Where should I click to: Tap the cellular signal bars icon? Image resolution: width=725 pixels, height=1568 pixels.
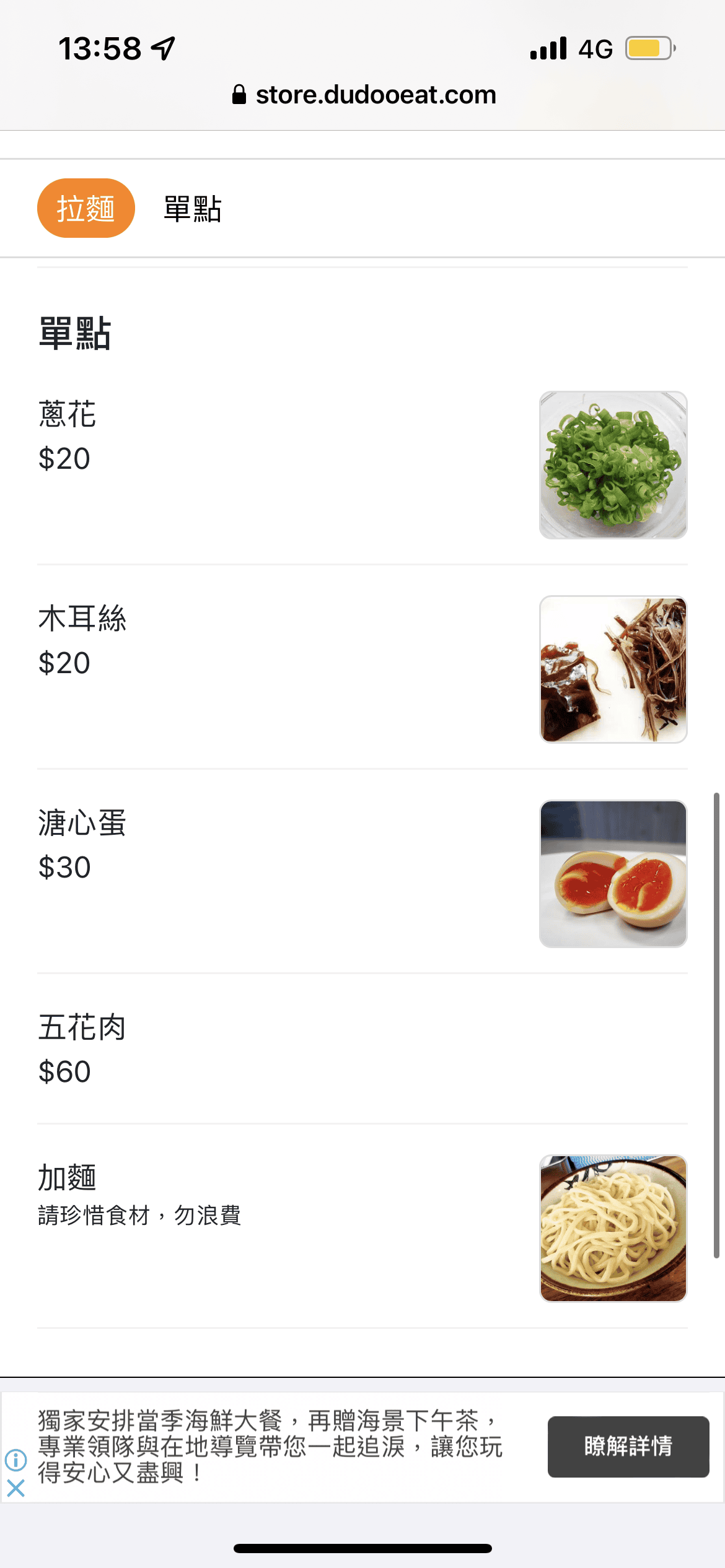click(548, 46)
